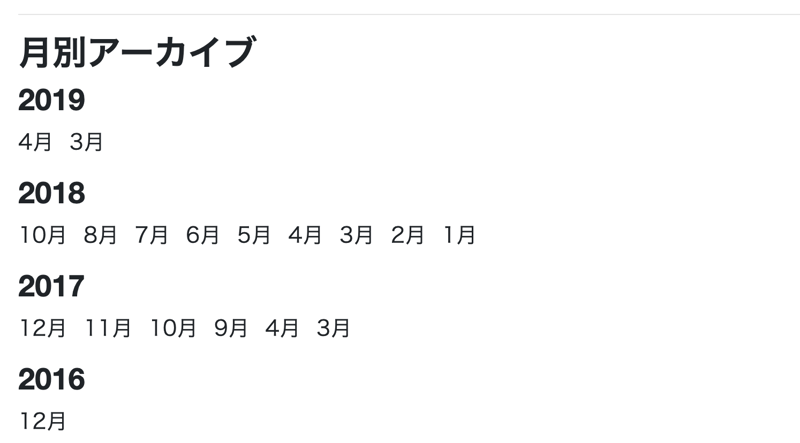Go to March 2018 posts

[357, 235]
